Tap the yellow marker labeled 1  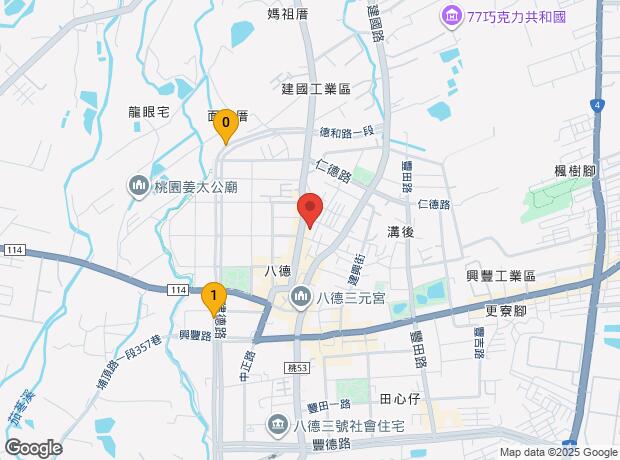pyautogui.click(x=212, y=297)
